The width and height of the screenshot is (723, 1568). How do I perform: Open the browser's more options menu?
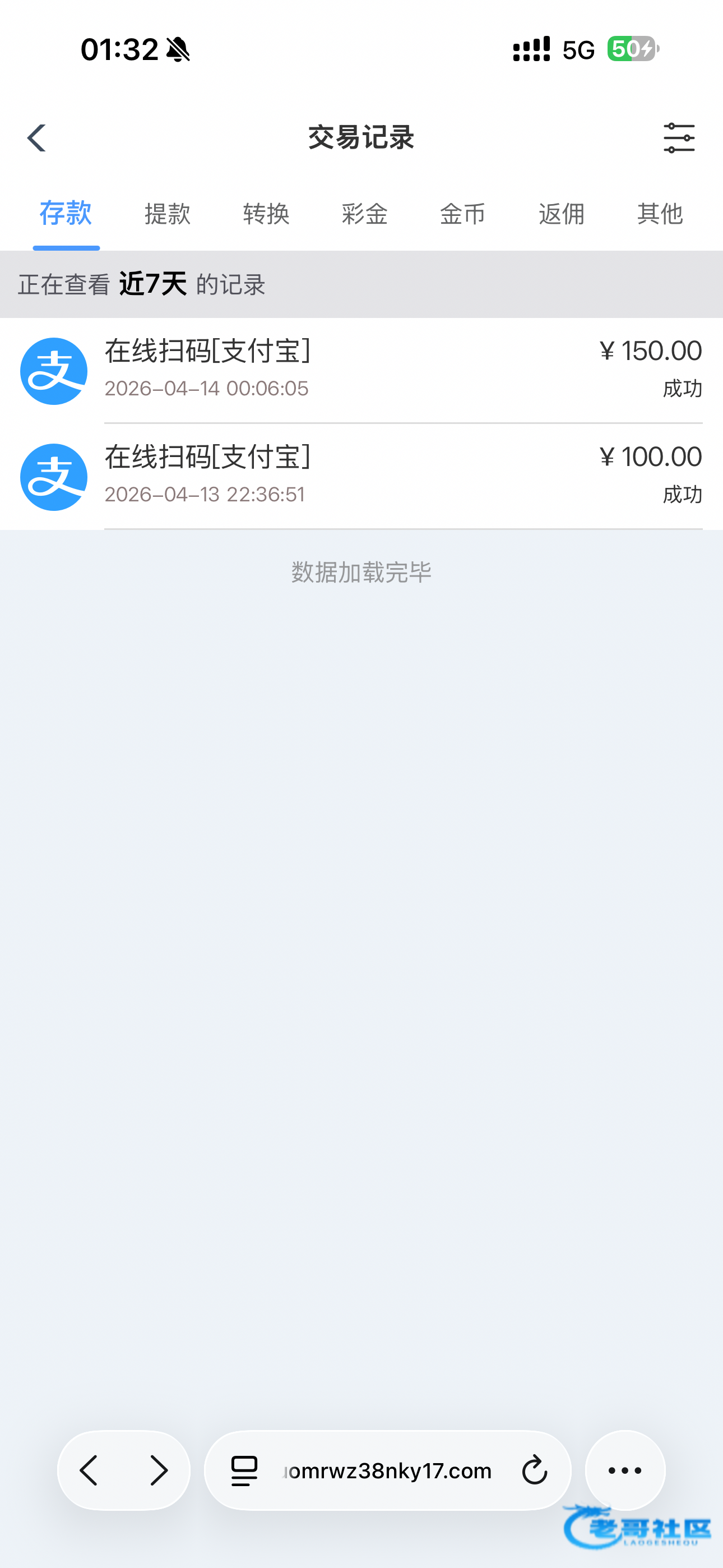[625, 1470]
